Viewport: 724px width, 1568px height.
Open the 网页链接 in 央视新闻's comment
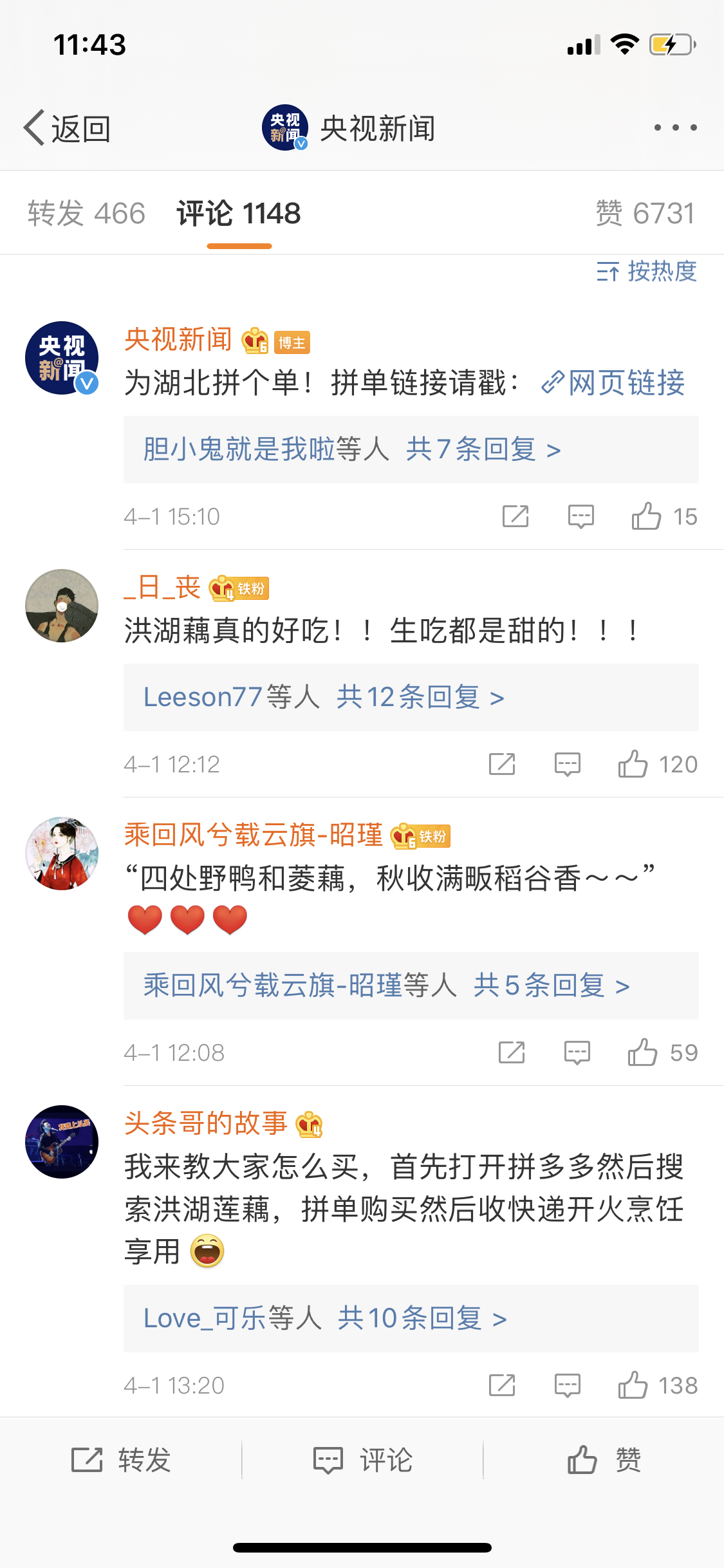614,383
